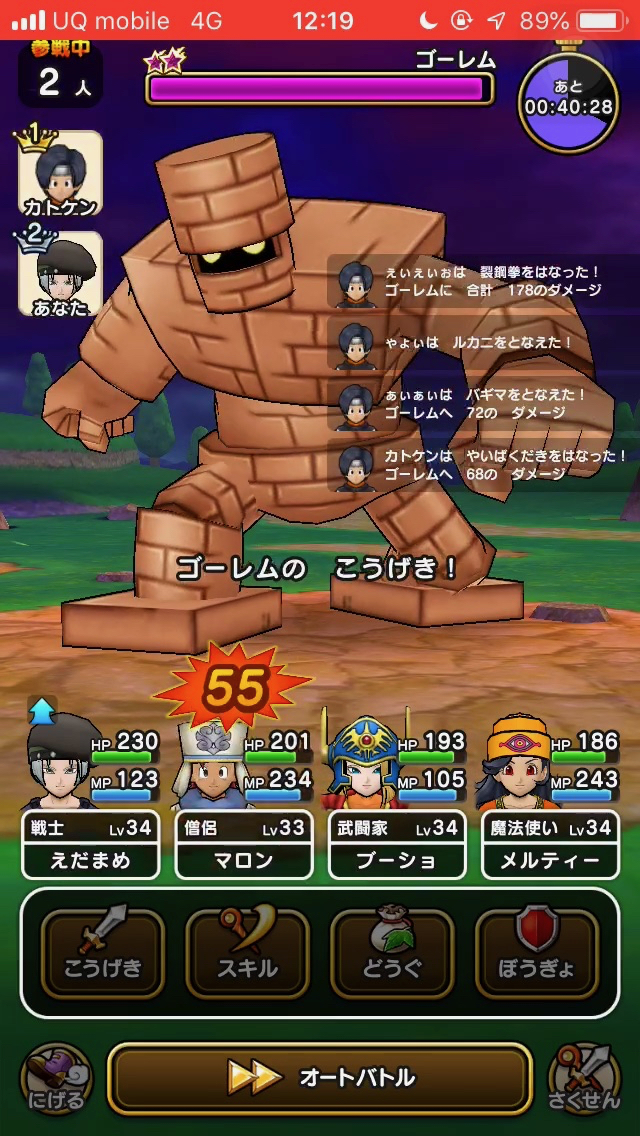Screen dimensions: 640x1136
Task: Select the ぼうぎょ defend command
Action: tap(537, 953)
